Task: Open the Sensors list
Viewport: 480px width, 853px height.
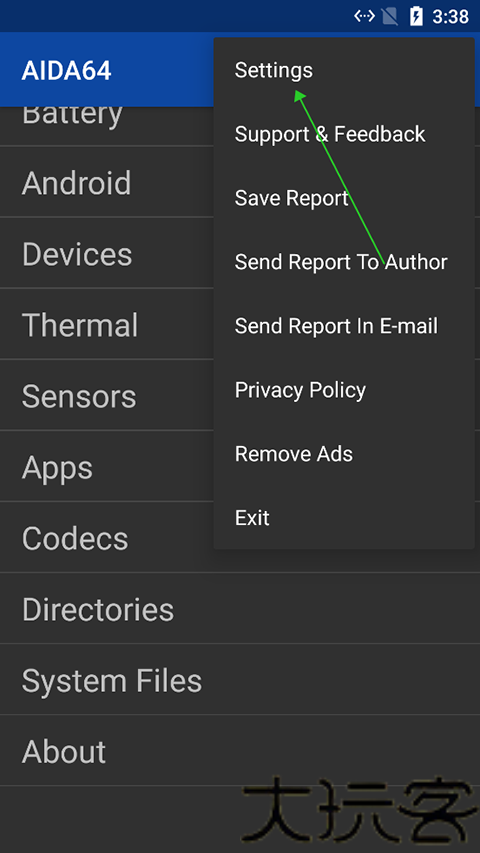Action: [x=107, y=395]
